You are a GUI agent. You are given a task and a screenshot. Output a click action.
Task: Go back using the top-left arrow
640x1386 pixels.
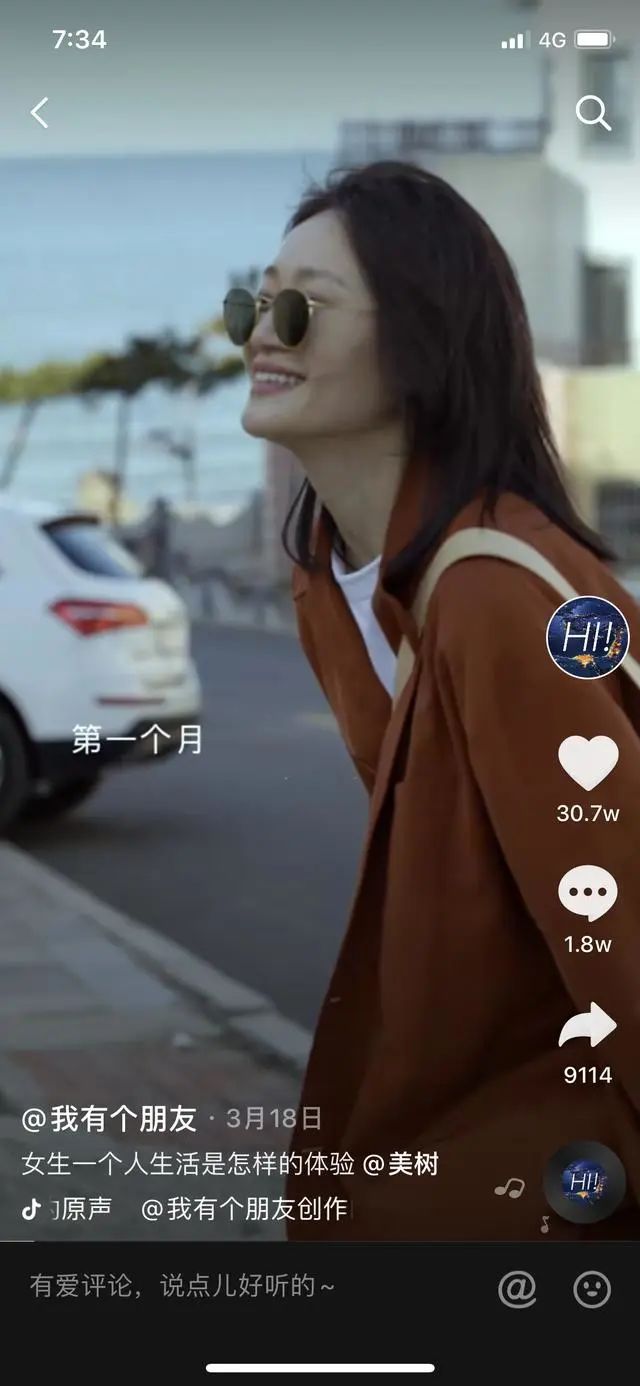pos(40,113)
